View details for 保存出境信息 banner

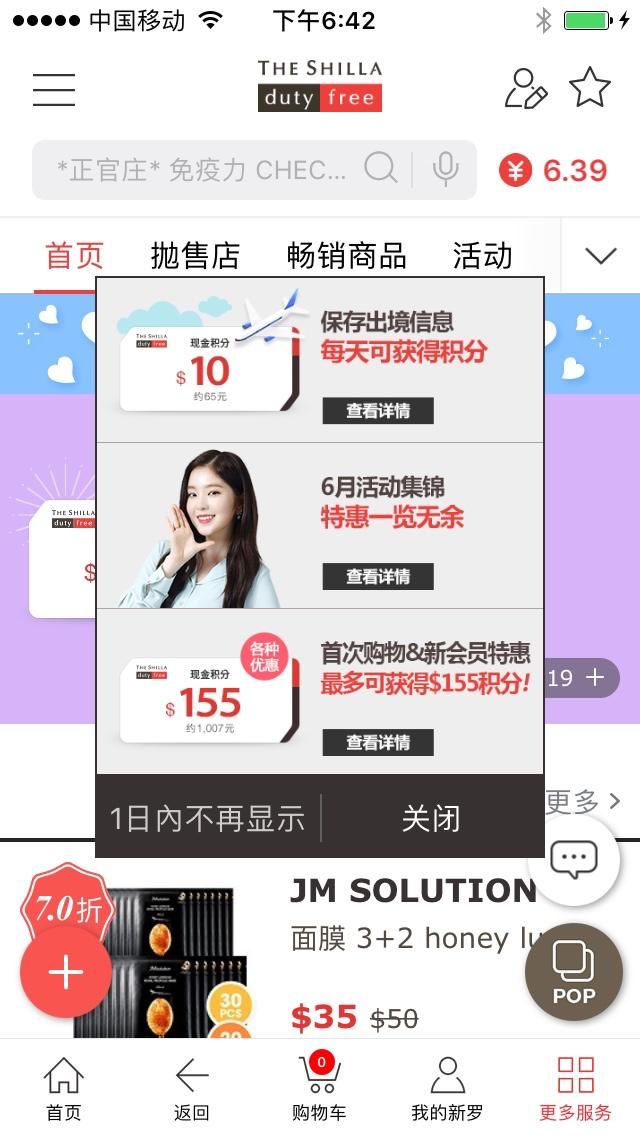pyautogui.click(x=378, y=411)
